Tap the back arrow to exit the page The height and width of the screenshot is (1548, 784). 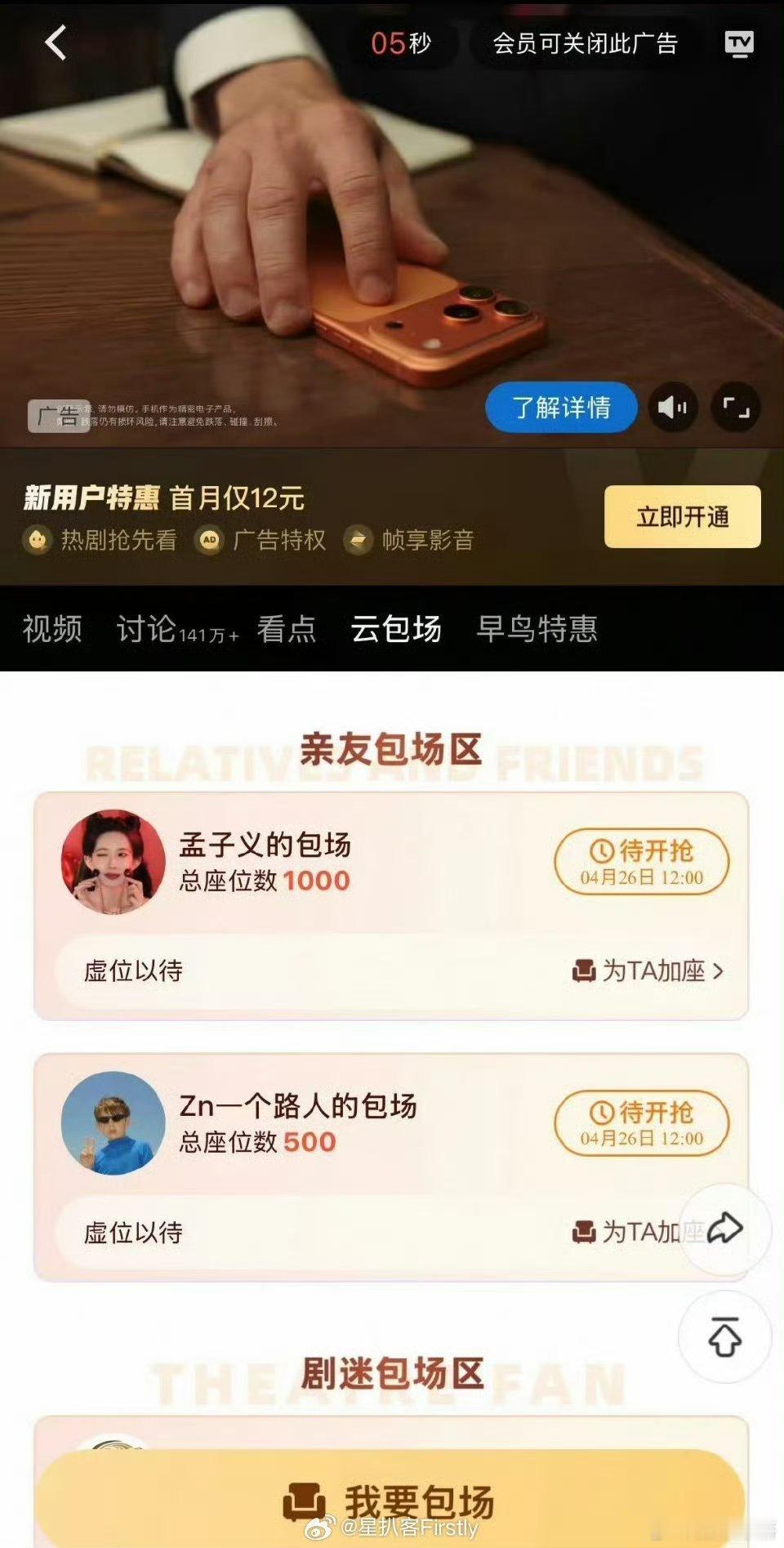[56, 43]
